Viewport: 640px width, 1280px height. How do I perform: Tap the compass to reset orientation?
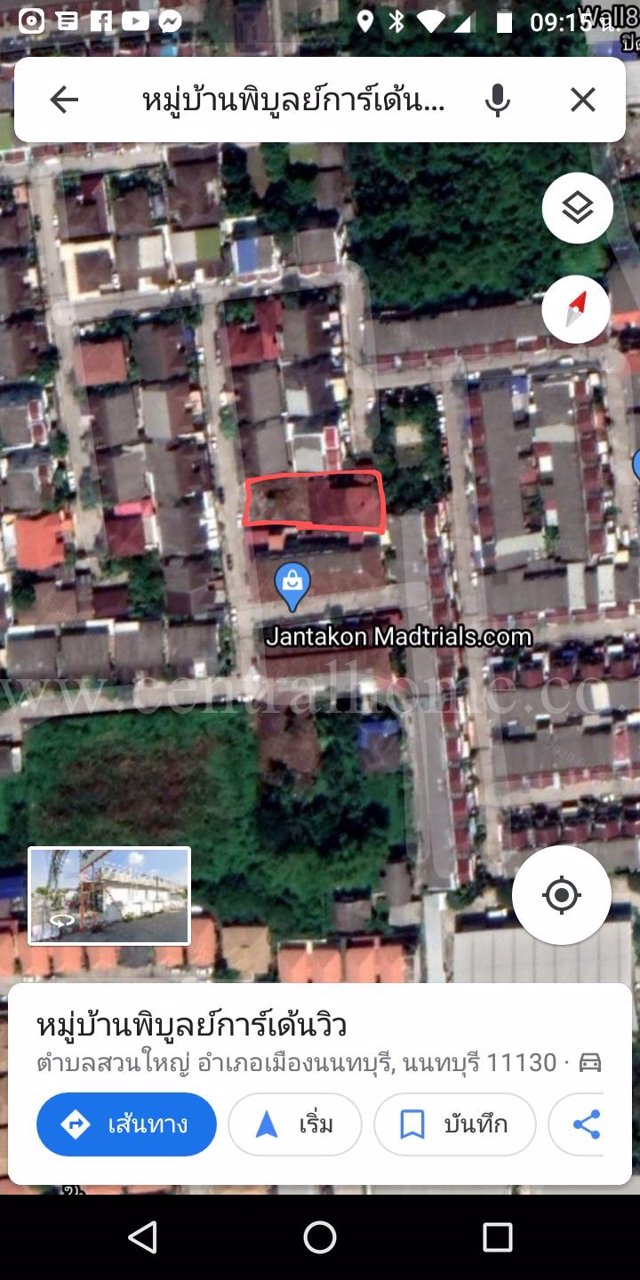[576, 310]
